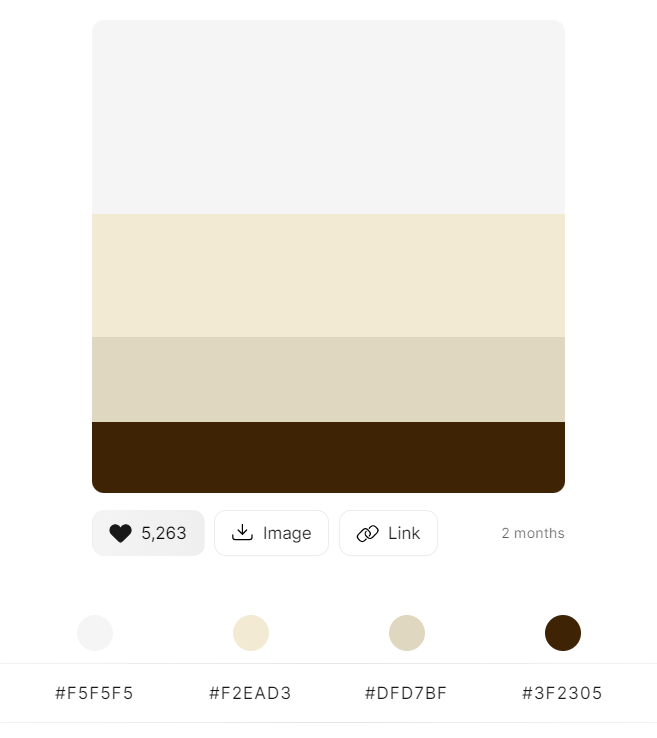Copy the palette link

(388, 533)
